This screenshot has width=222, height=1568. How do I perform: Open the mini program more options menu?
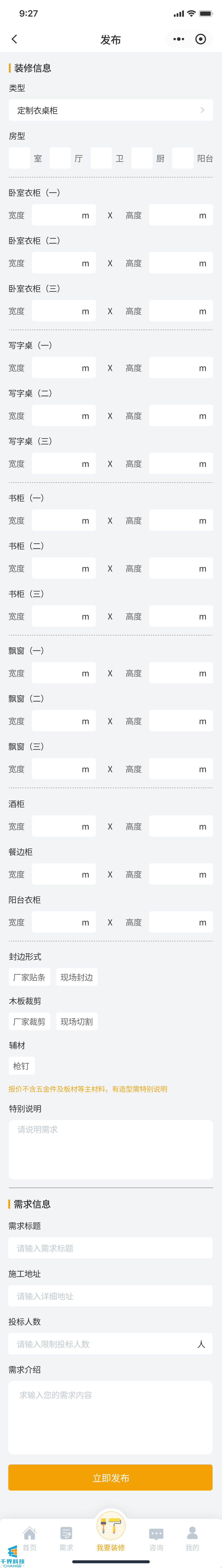click(x=178, y=39)
